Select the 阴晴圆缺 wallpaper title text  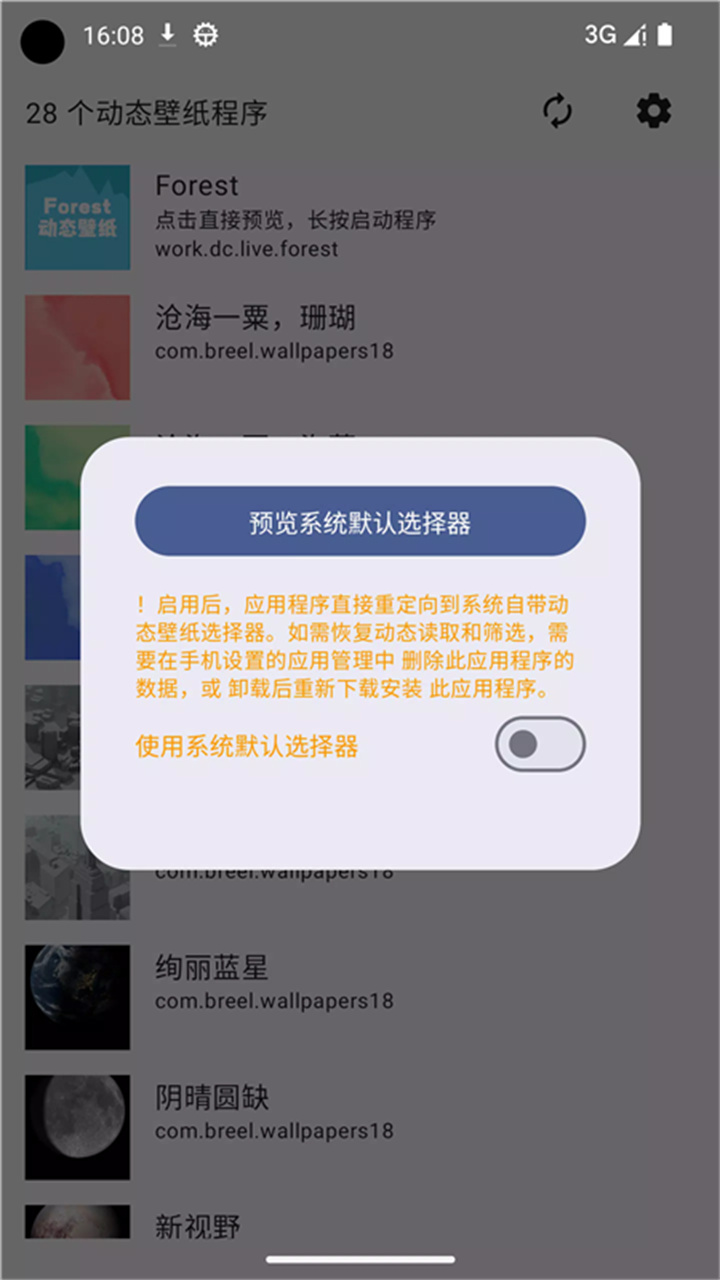[x=212, y=1097]
